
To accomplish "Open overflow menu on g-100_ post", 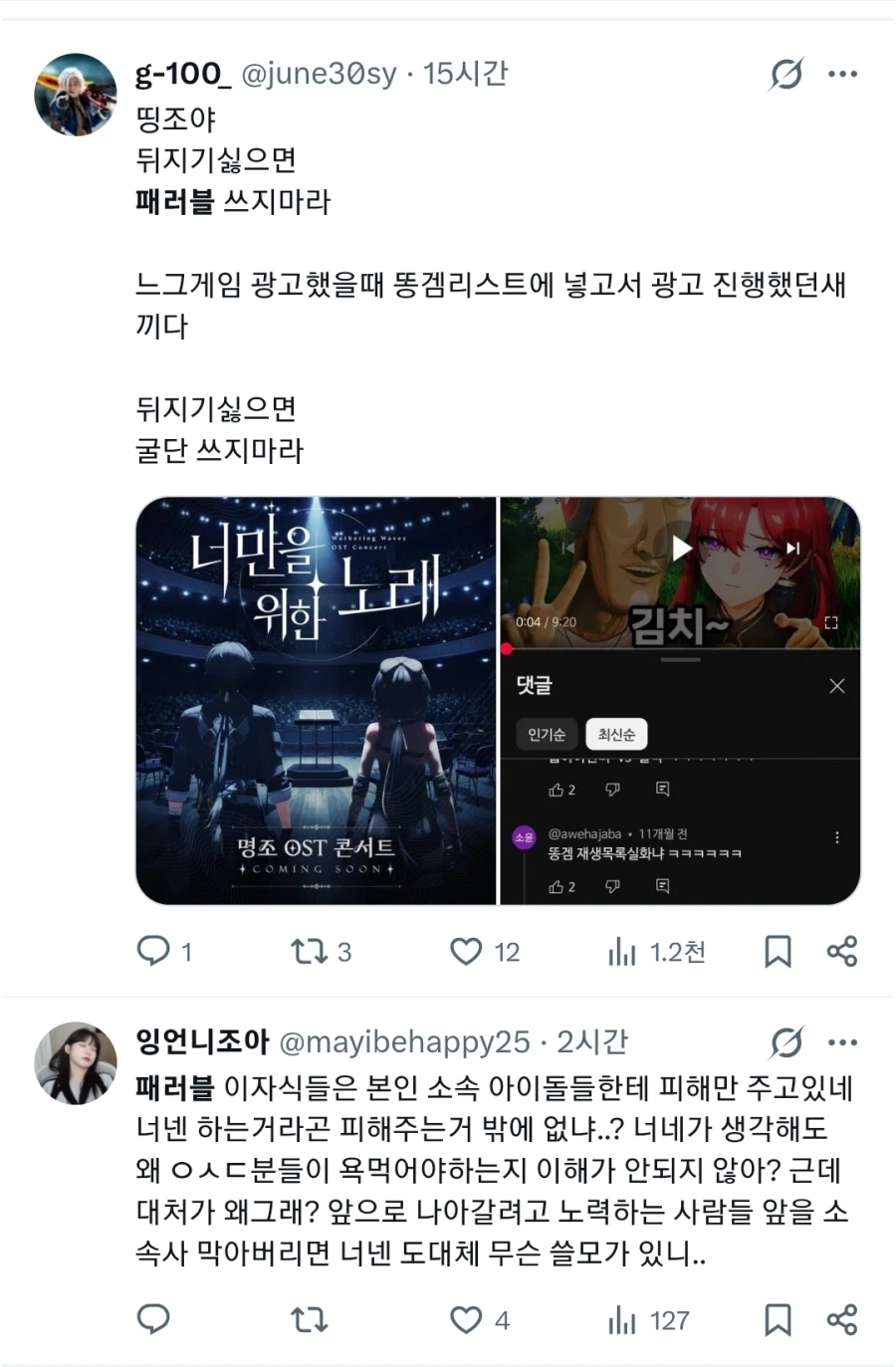I will [842, 75].
